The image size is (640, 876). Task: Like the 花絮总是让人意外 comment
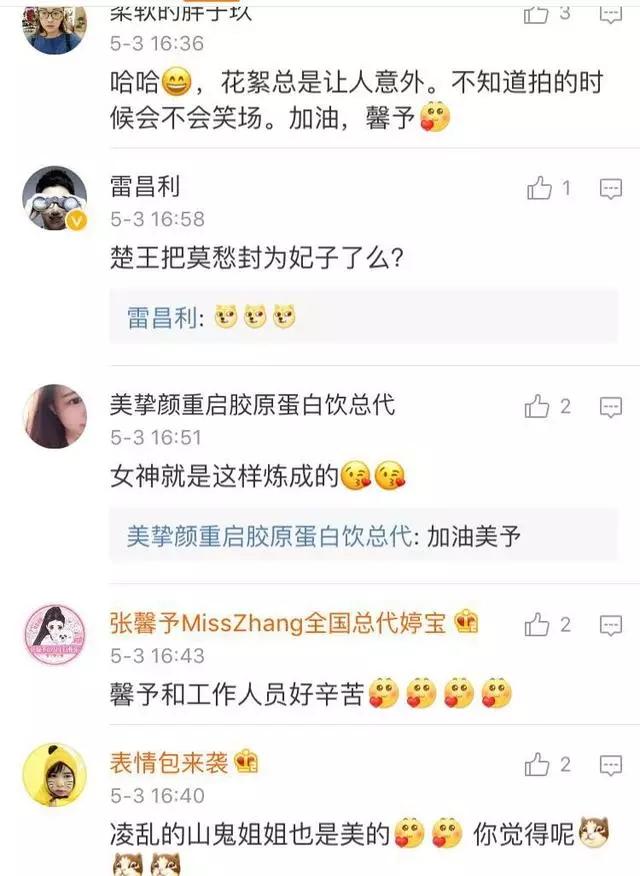coord(538,13)
